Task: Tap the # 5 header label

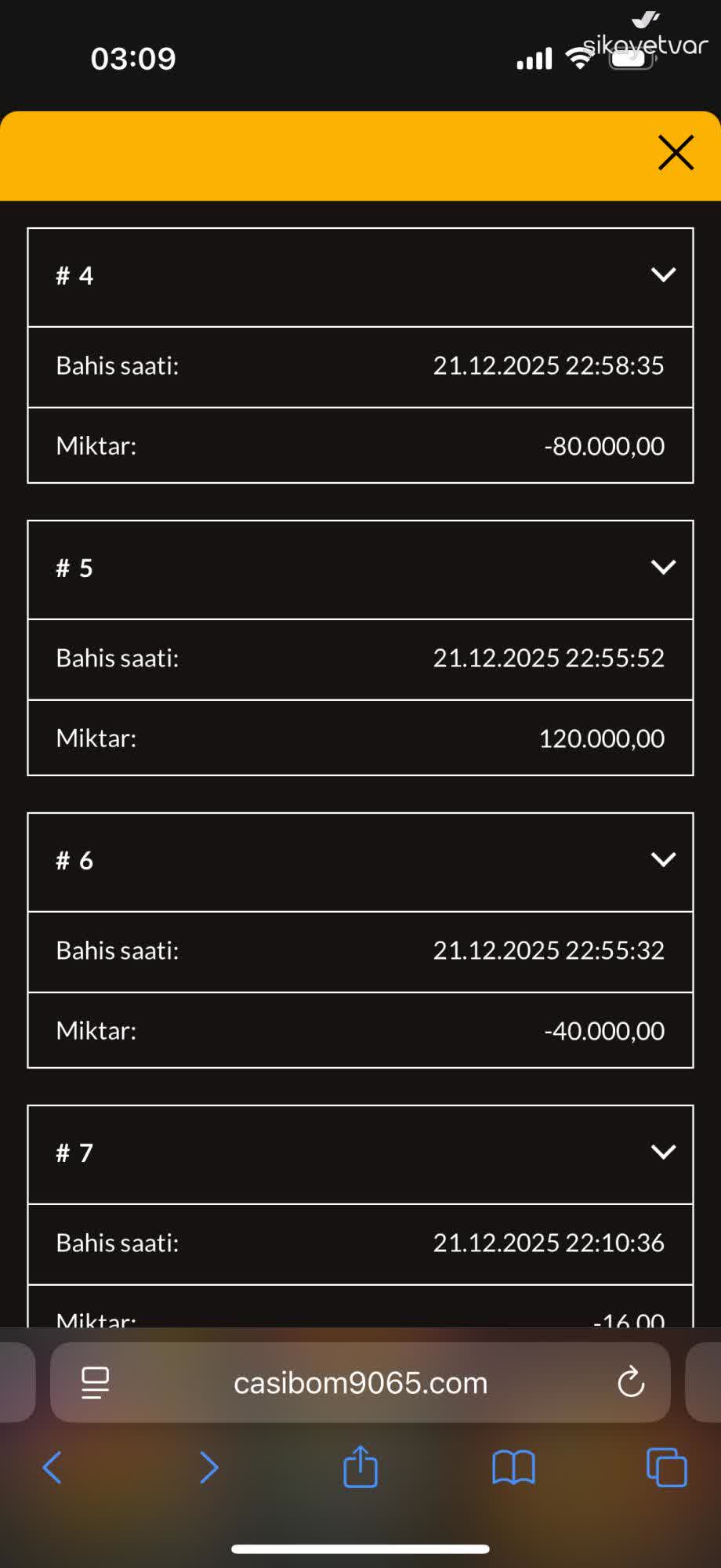Action: [x=74, y=568]
